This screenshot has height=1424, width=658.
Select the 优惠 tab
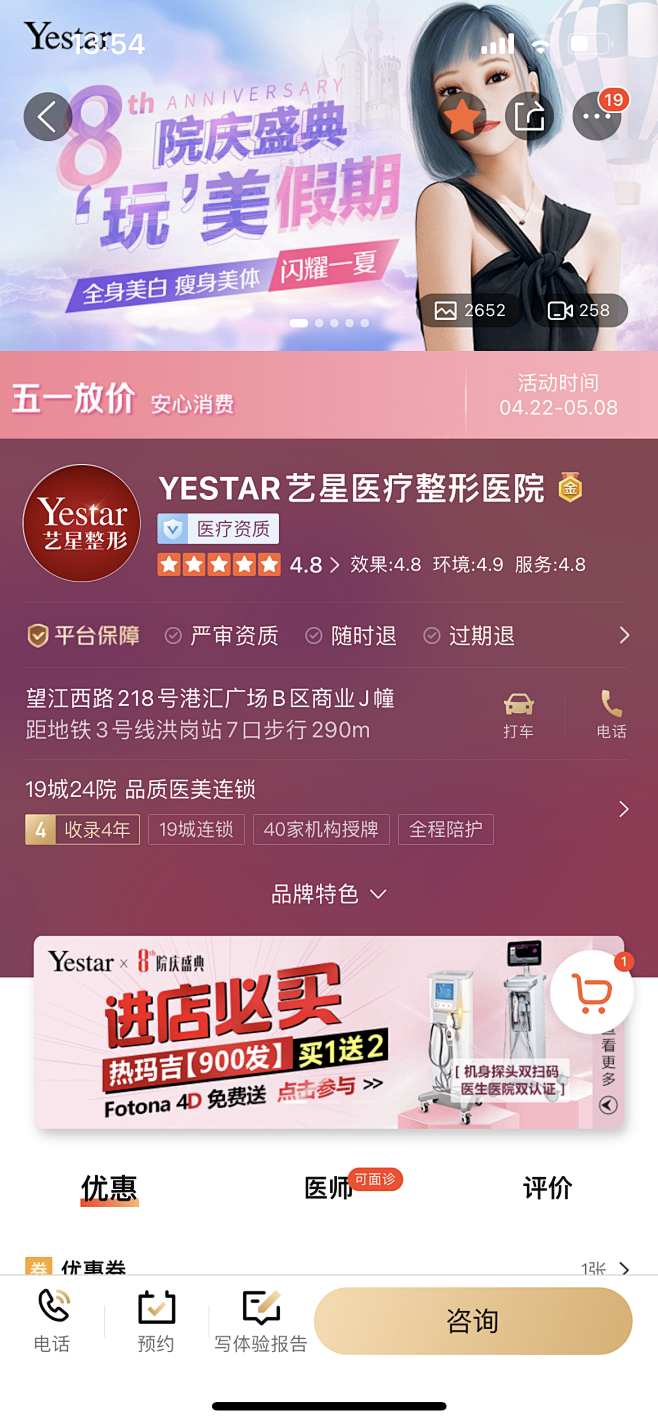point(109,1188)
